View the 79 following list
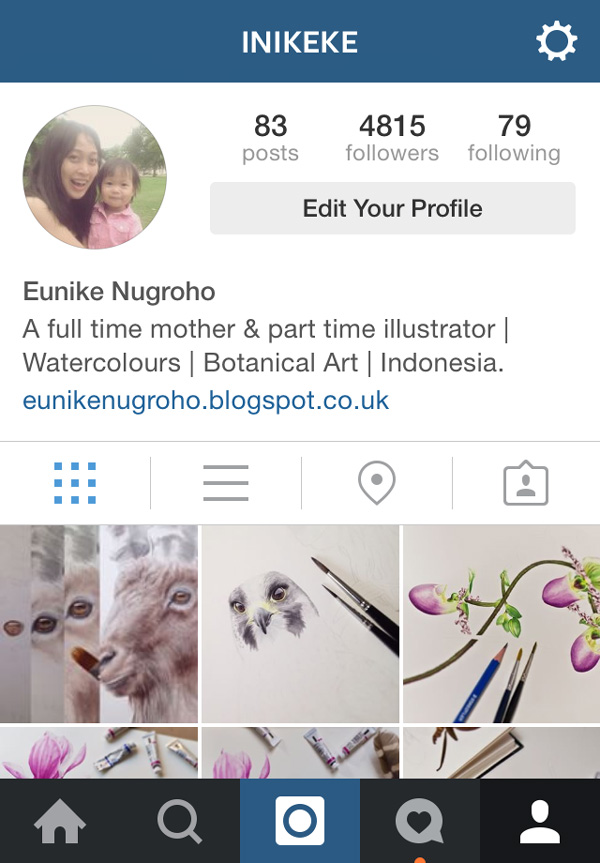The height and width of the screenshot is (863, 600). 514,138
